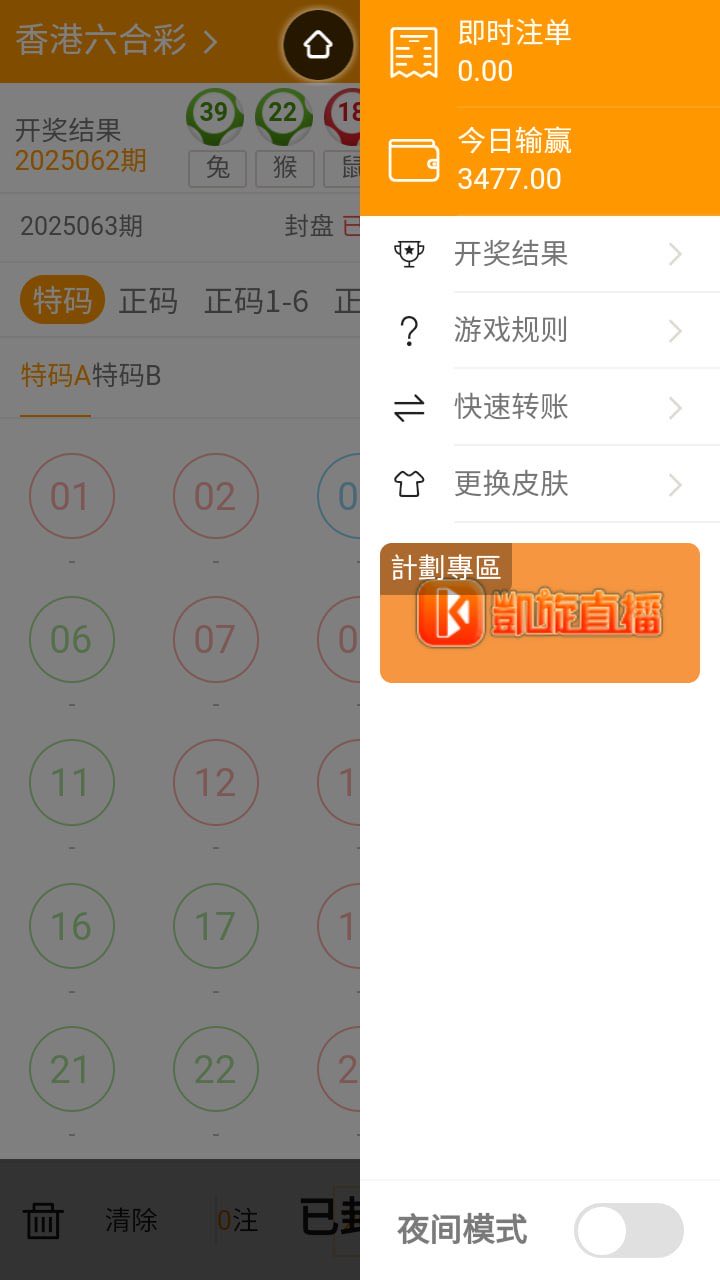
Task: Pick number 16 ball
Action: (71, 927)
